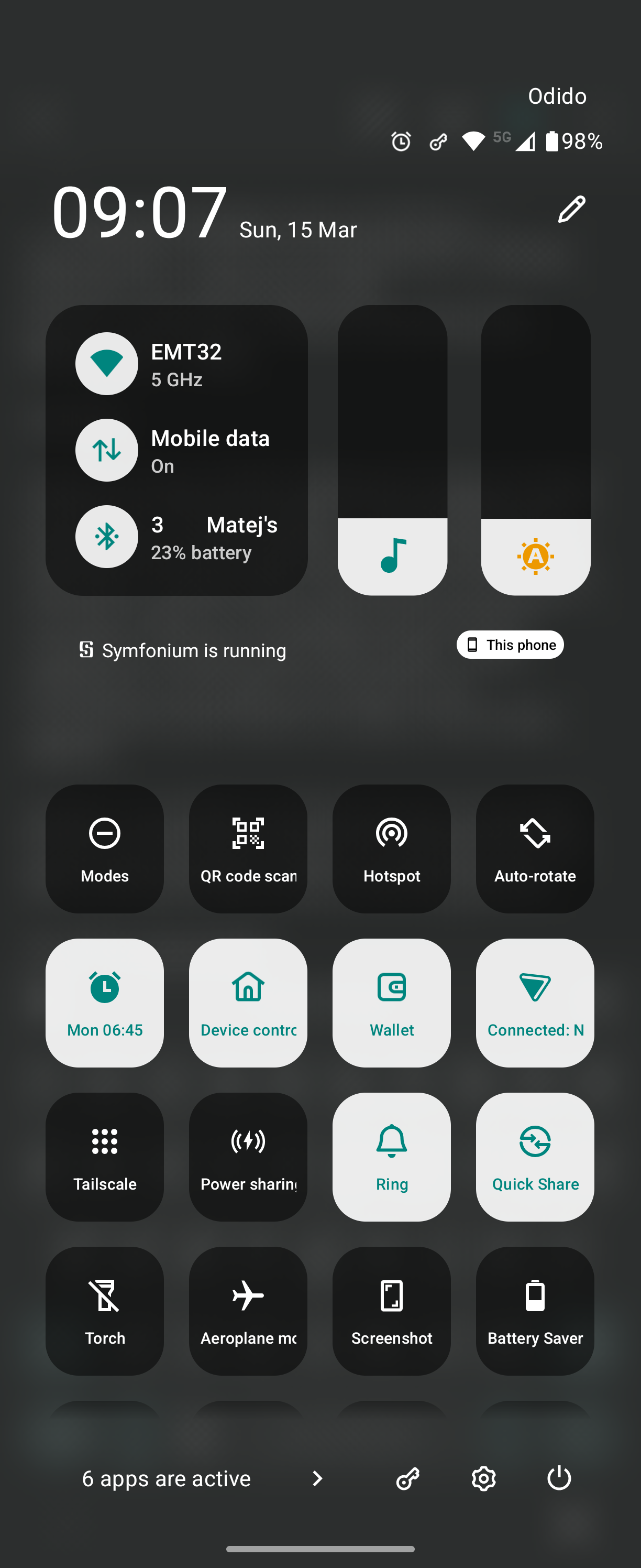This screenshot has width=641, height=1568.
Task: Turn on the Hotspot
Action: coord(392,848)
